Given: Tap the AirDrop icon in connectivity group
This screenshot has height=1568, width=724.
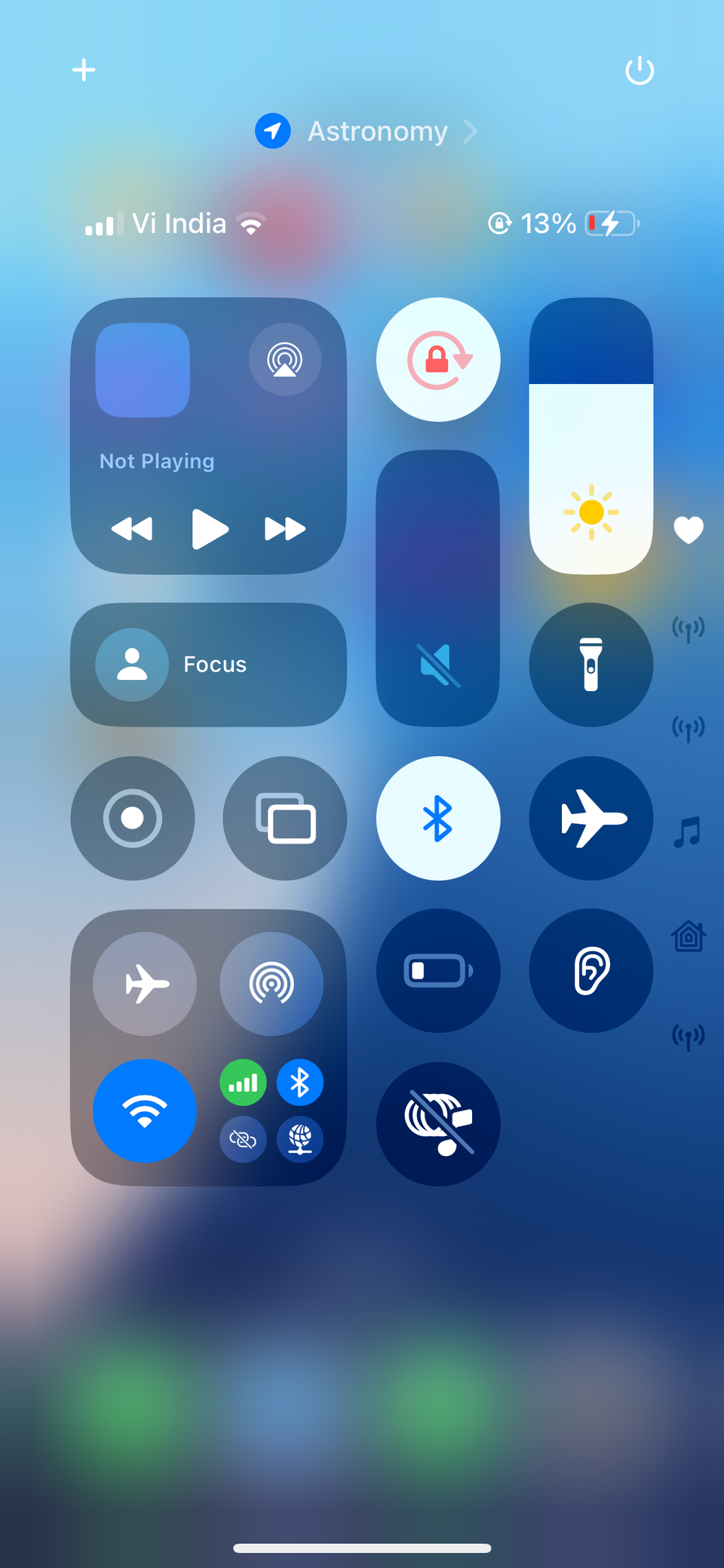Looking at the screenshot, I should (x=273, y=983).
